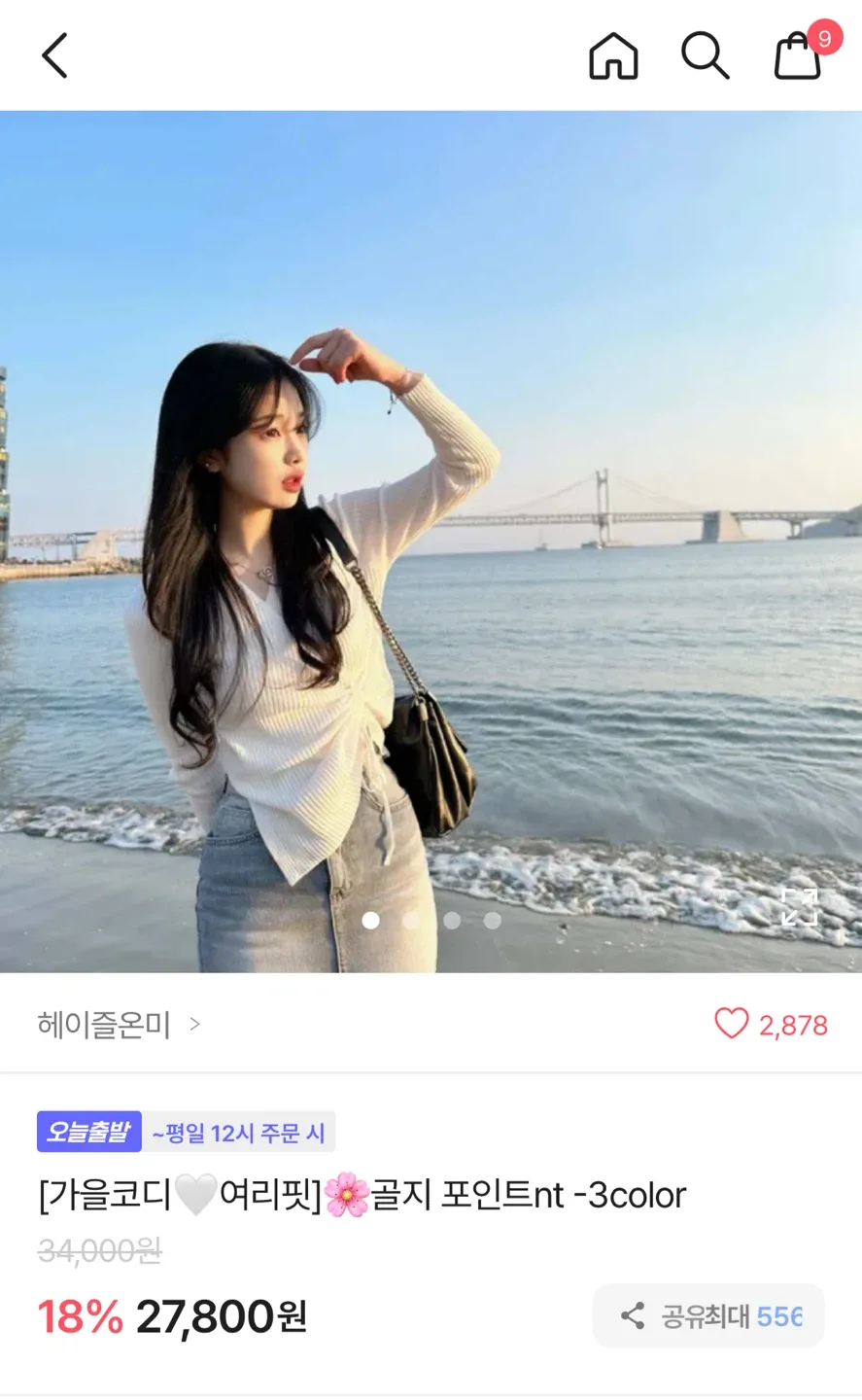This screenshot has width=862, height=1400.
Task: Jump to the second image indicator dot
Action: coord(411,920)
